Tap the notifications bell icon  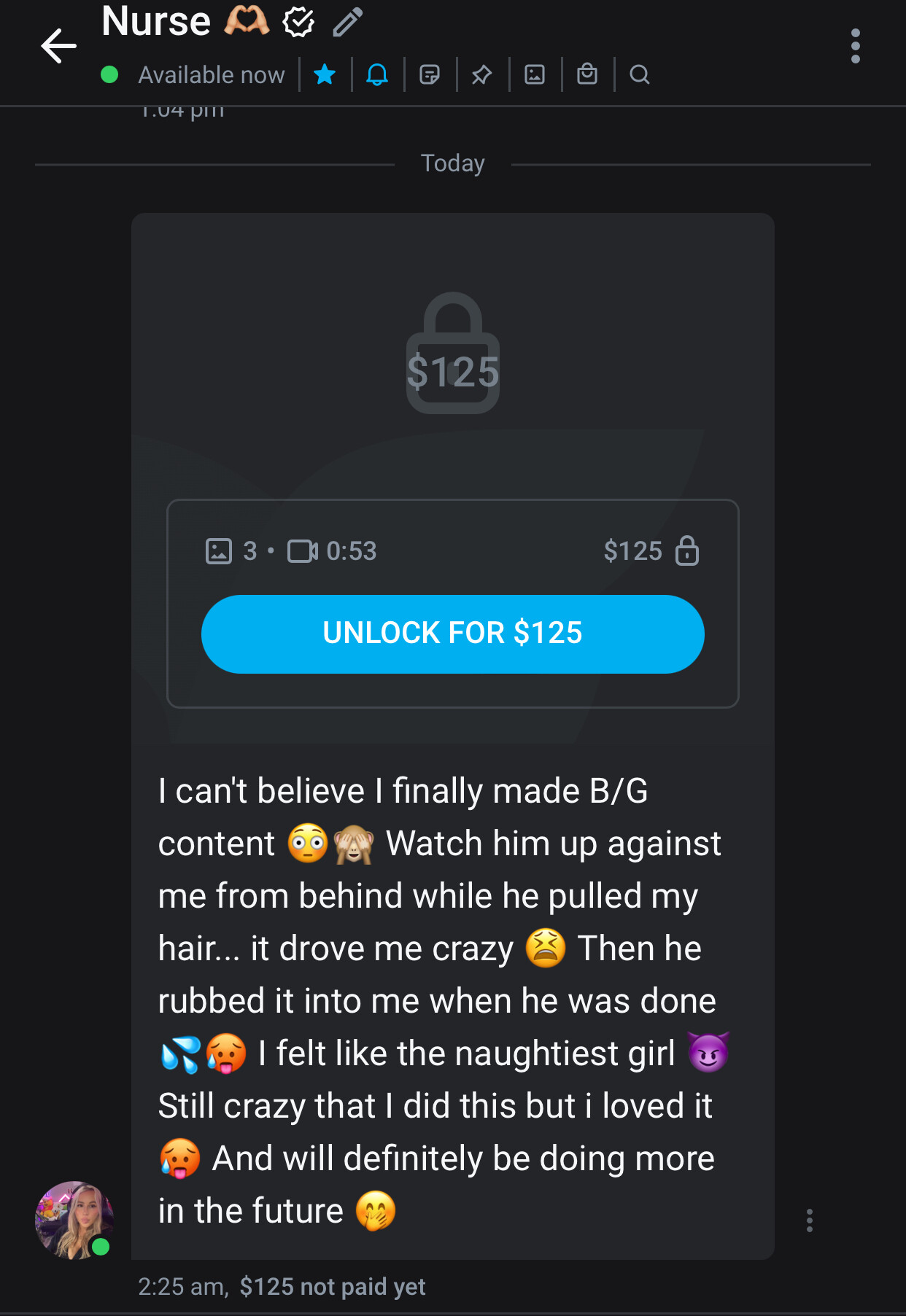[x=377, y=74]
